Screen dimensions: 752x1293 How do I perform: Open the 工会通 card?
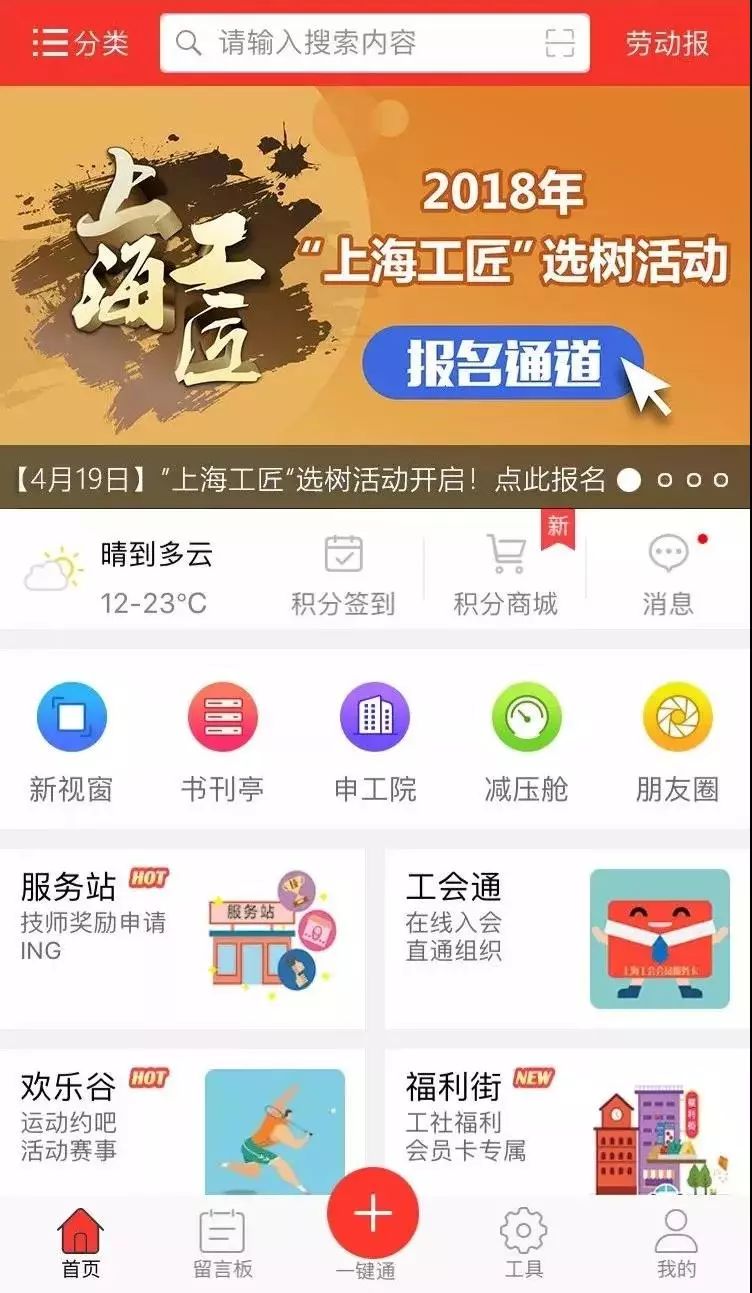coord(567,938)
